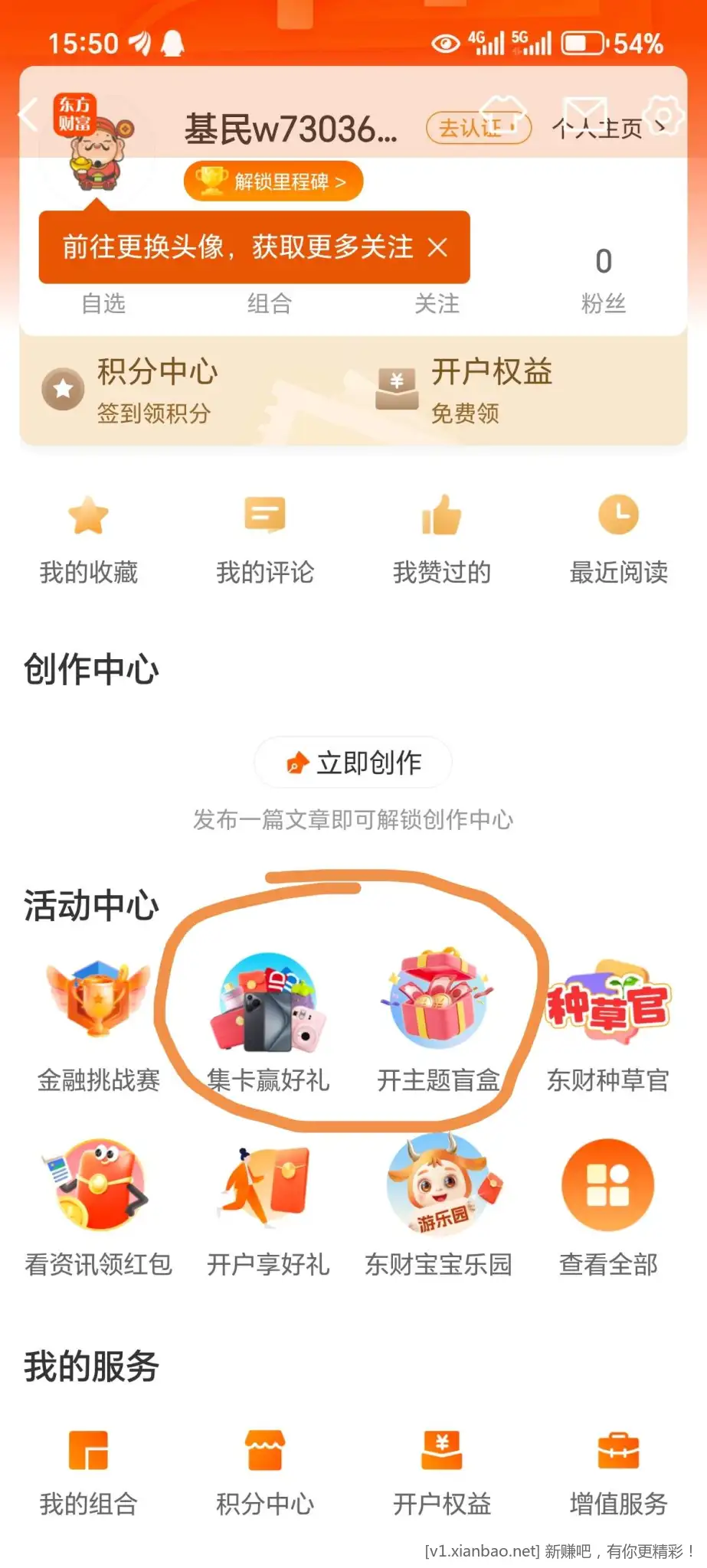View 我的评论
This screenshot has height=1568, width=707.
265,540
